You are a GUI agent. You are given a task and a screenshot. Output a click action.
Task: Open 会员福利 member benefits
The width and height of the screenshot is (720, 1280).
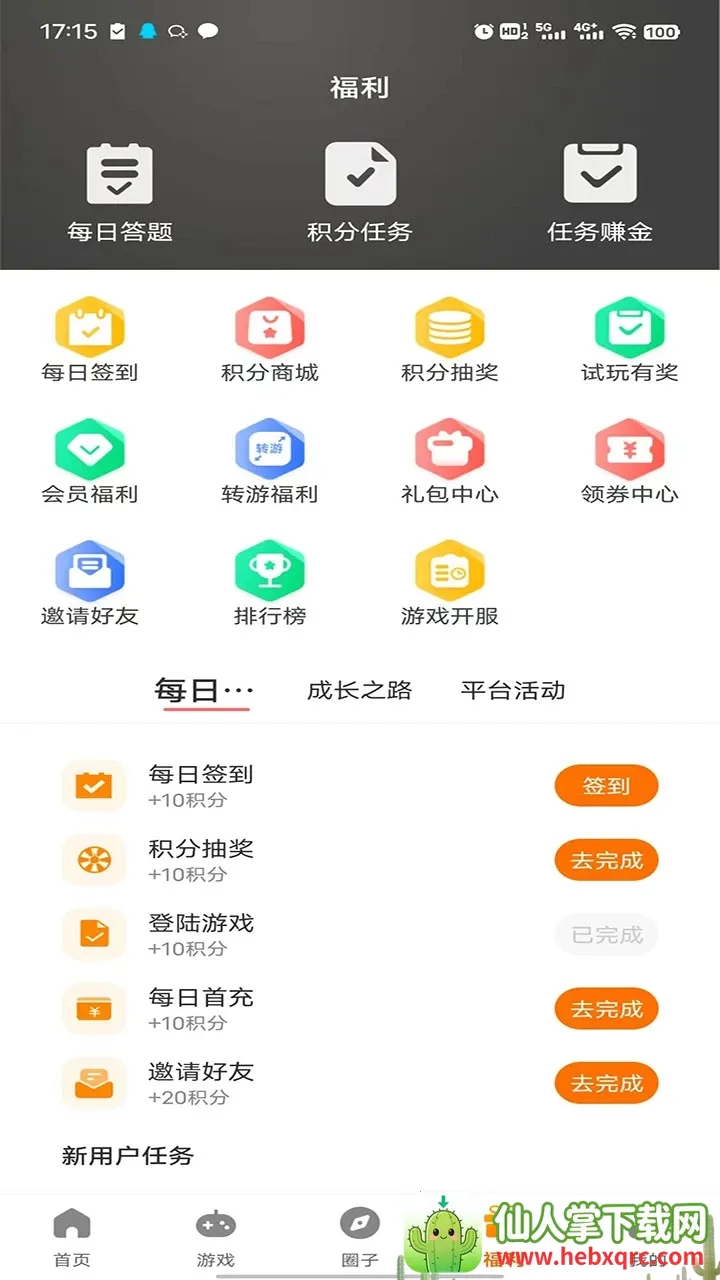[x=90, y=463]
